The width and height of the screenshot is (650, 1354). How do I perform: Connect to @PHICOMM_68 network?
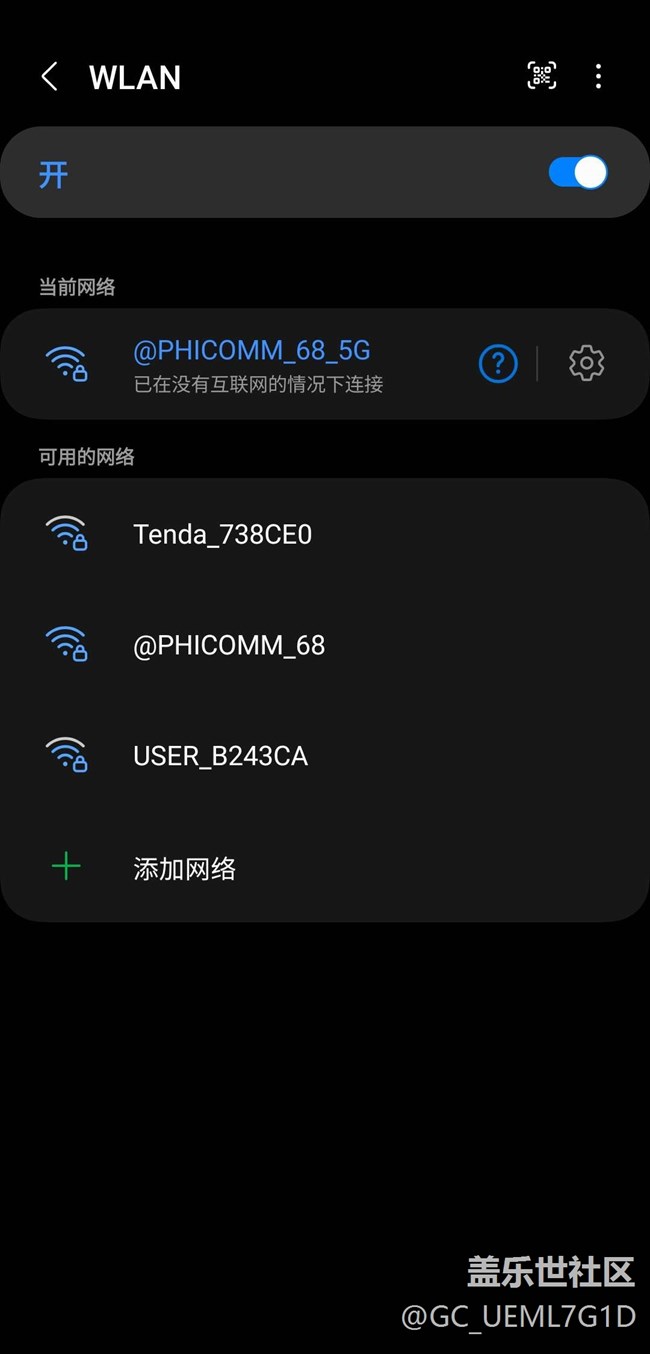pyautogui.click(x=325, y=645)
